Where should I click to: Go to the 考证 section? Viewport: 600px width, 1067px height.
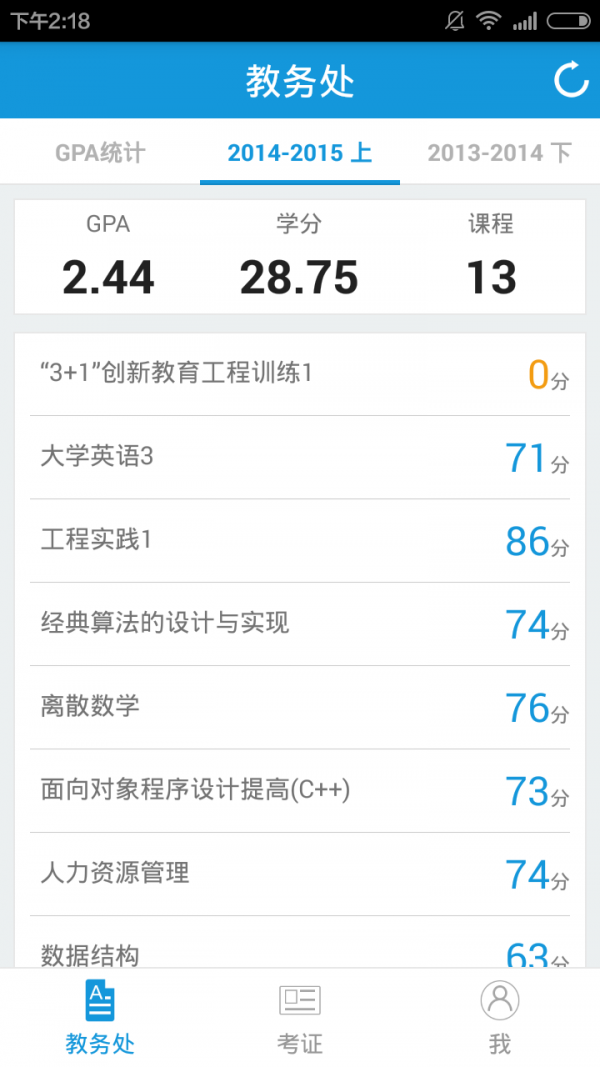point(300,1018)
